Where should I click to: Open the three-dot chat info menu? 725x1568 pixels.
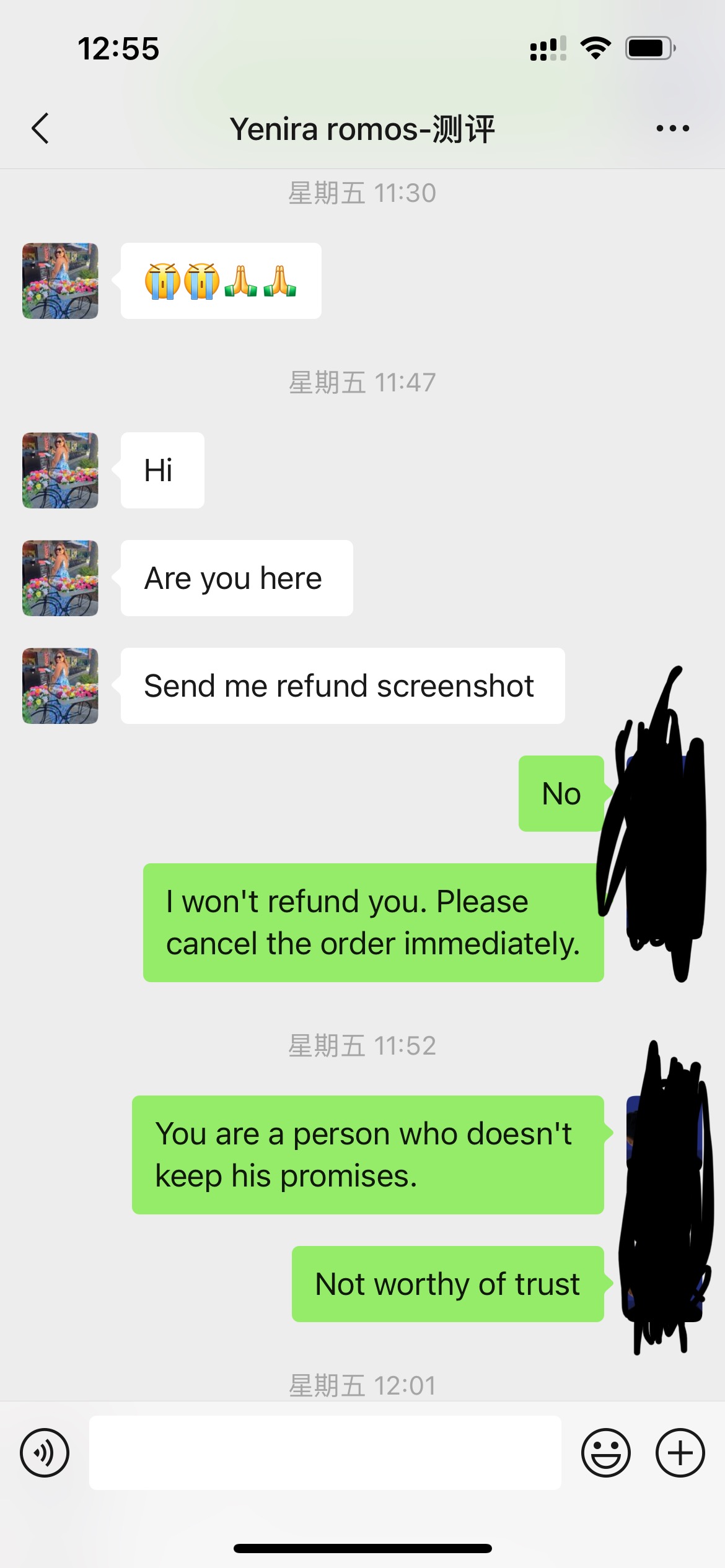[672, 129]
